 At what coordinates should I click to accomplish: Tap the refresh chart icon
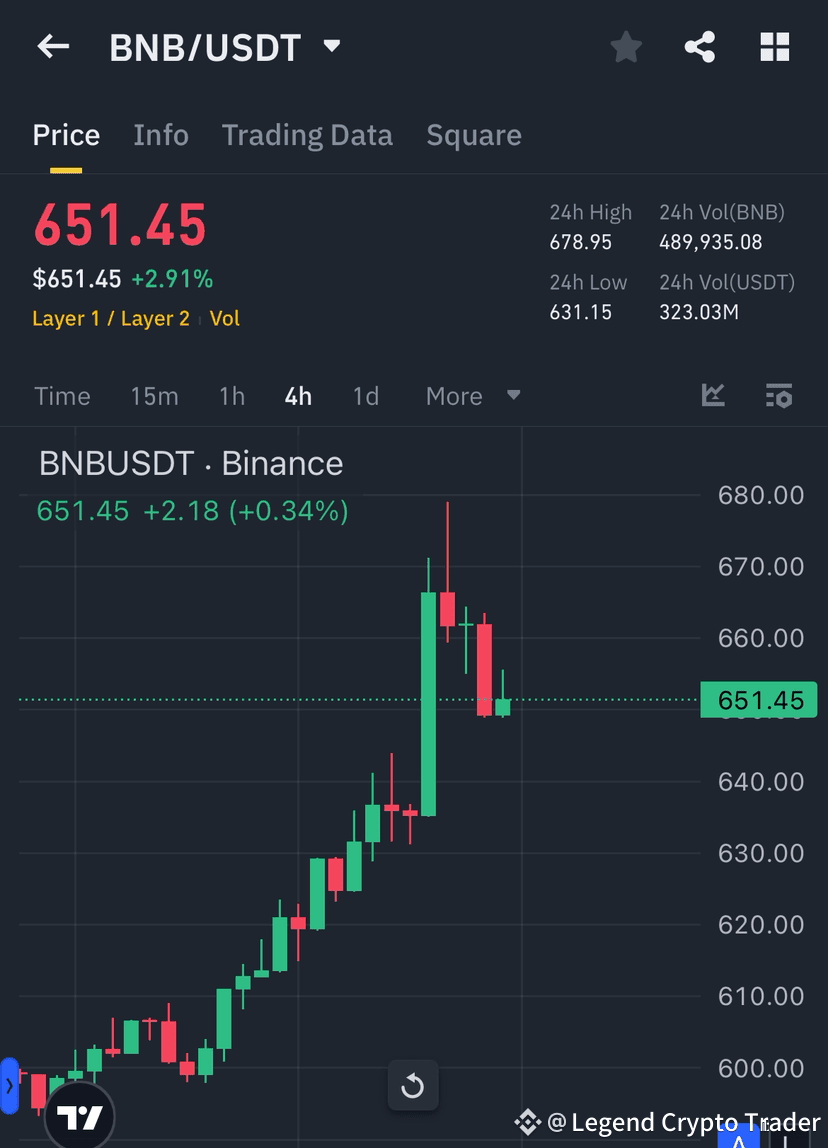coord(413,1086)
